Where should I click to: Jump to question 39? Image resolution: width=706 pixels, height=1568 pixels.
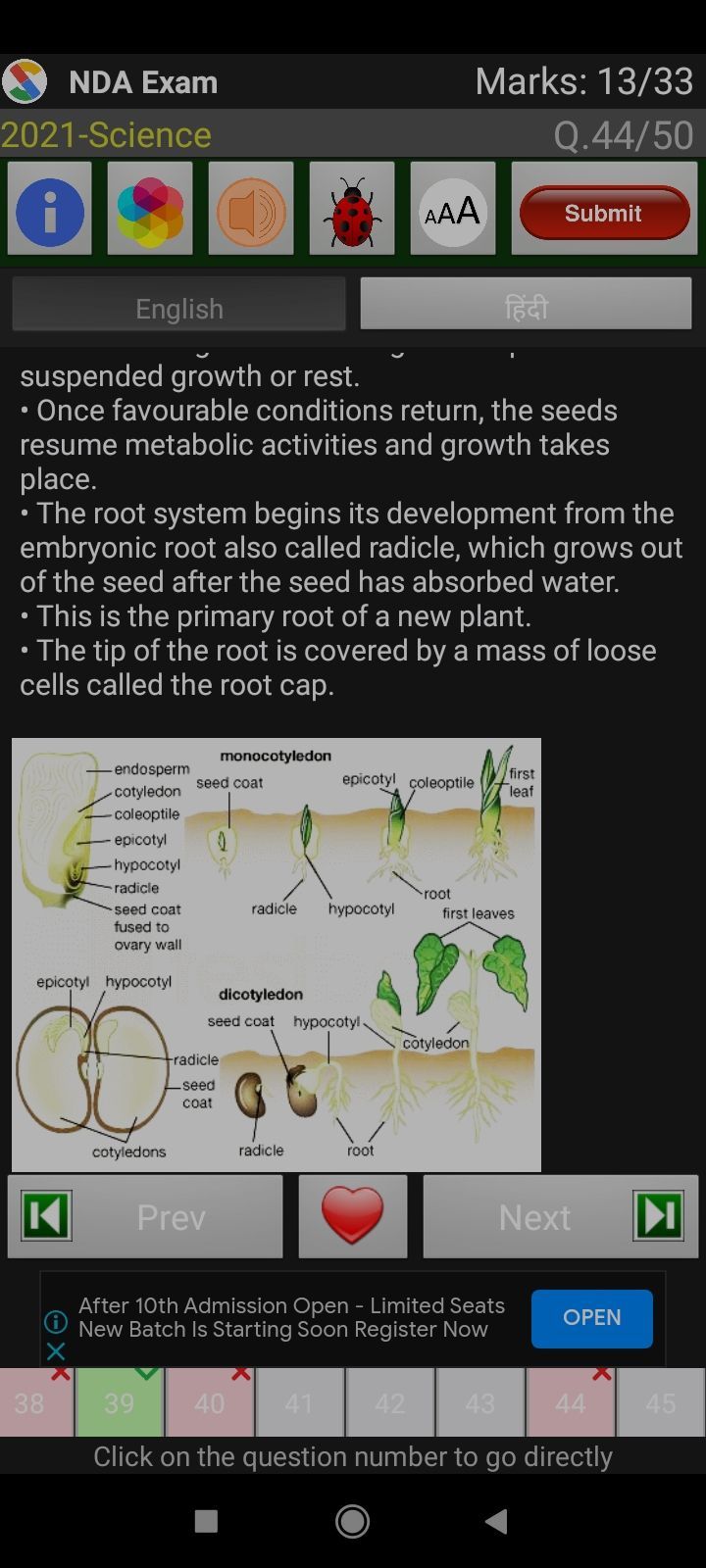point(120,1402)
